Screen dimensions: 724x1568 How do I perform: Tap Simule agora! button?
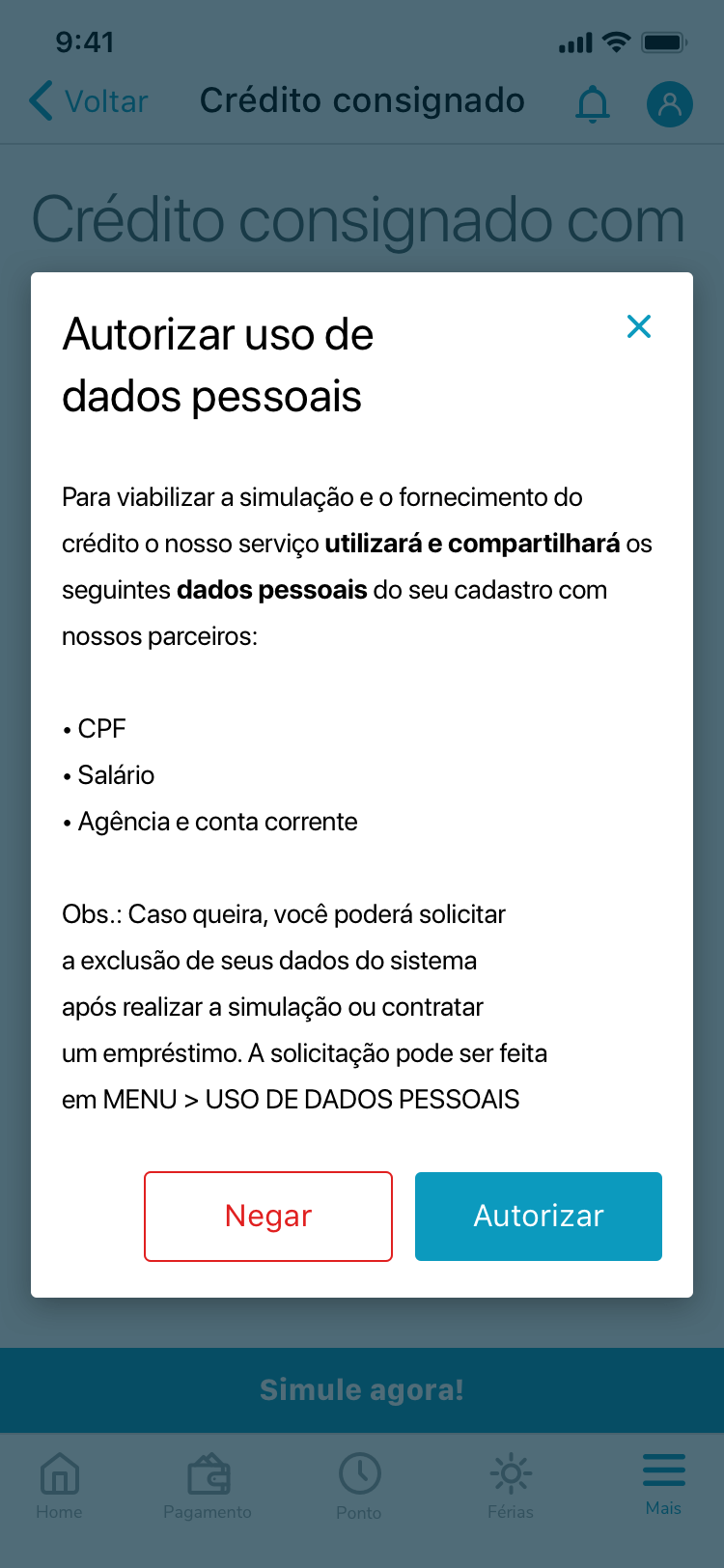[x=362, y=1389]
